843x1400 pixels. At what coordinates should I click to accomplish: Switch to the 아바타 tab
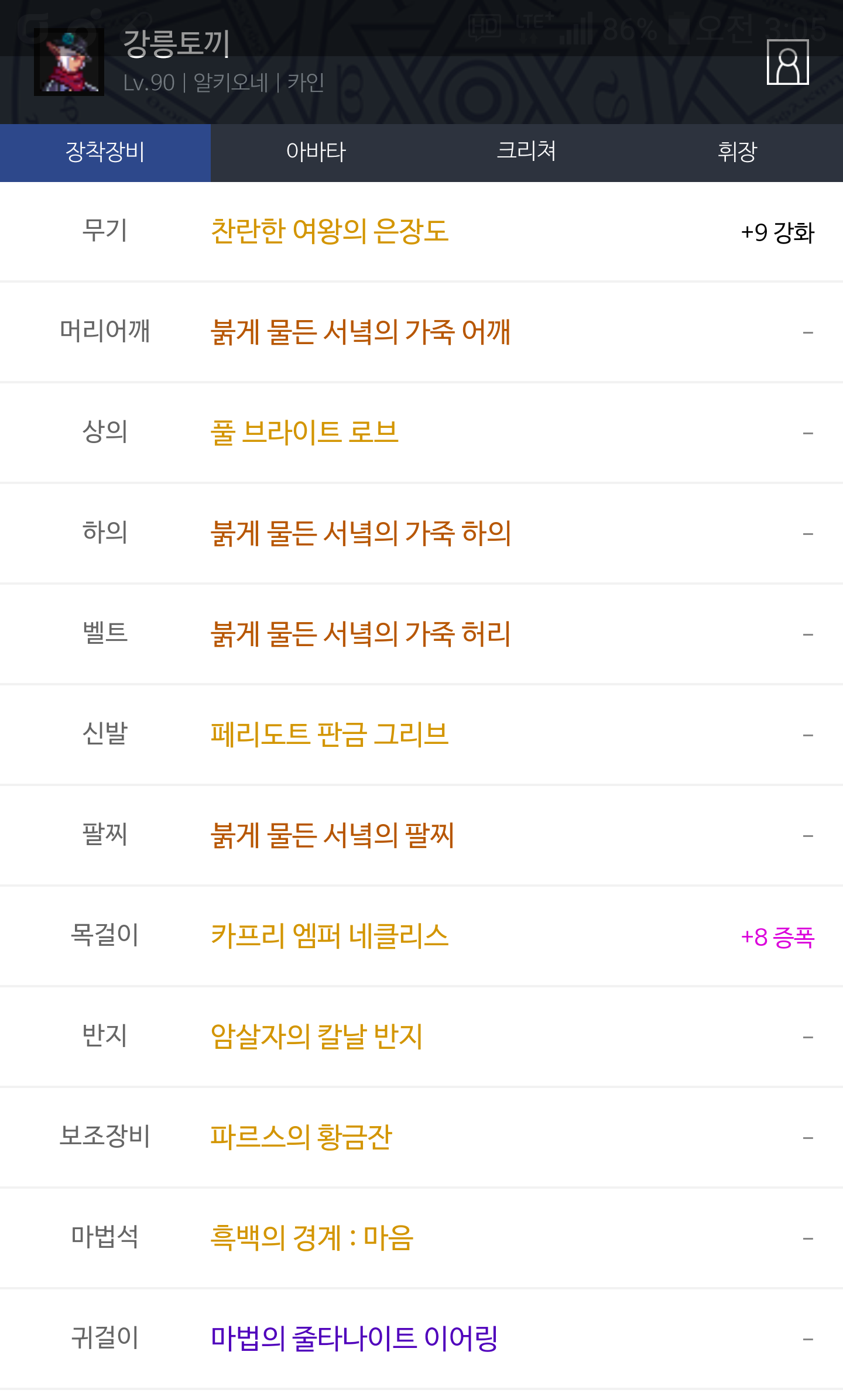316,152
